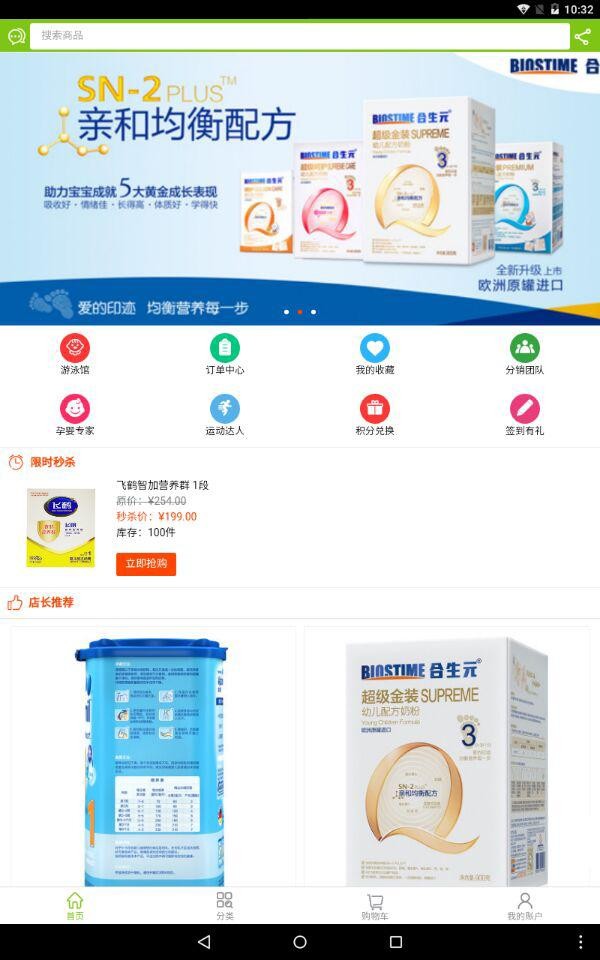Open the blue milk powder can product
The width and height of the screenshot is (600, 960).
[x=153, y=758]
